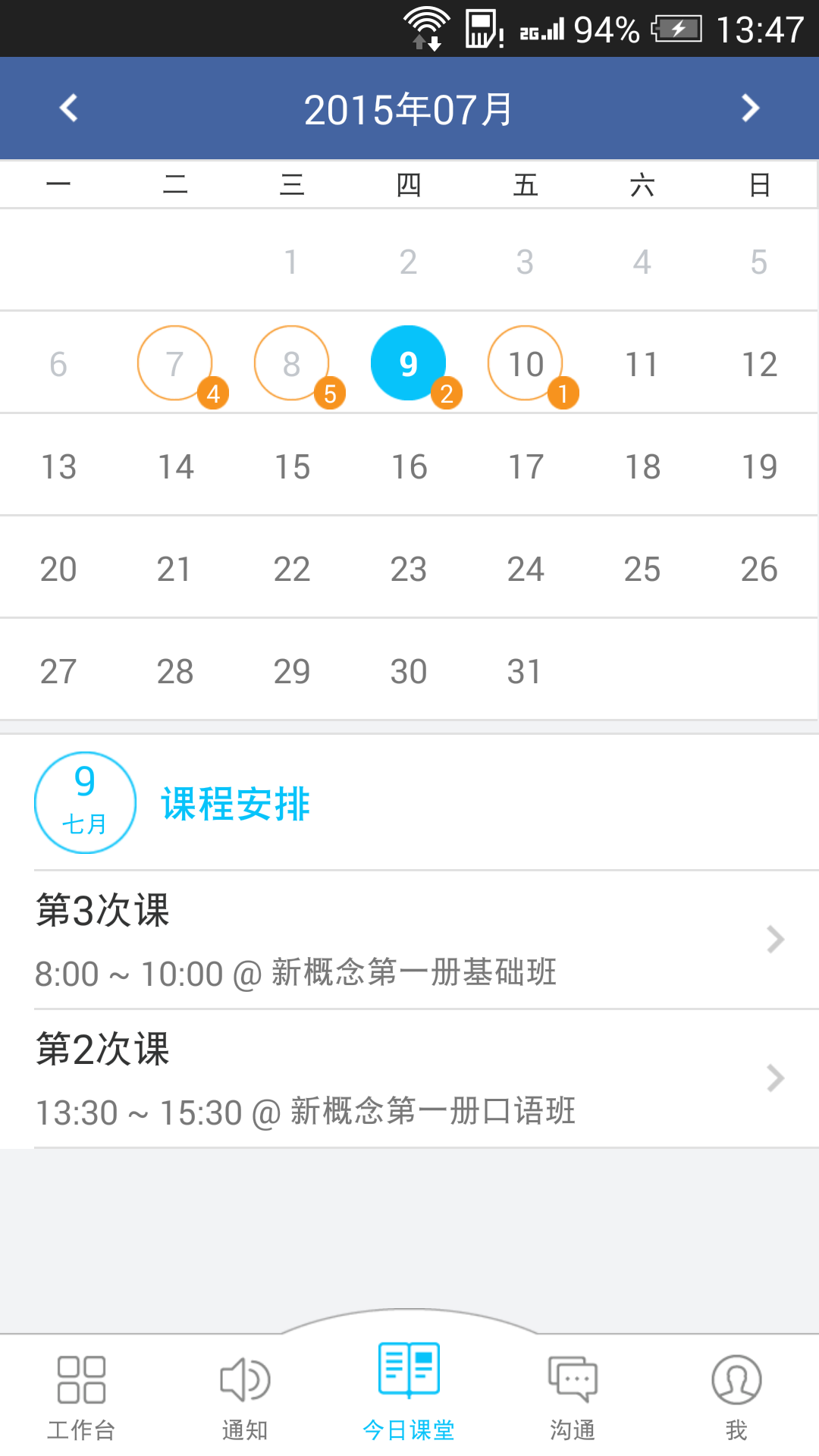Select July 7 on the calendar
The height and width of the screenshot is (1456, 819).
pos(175,364)
